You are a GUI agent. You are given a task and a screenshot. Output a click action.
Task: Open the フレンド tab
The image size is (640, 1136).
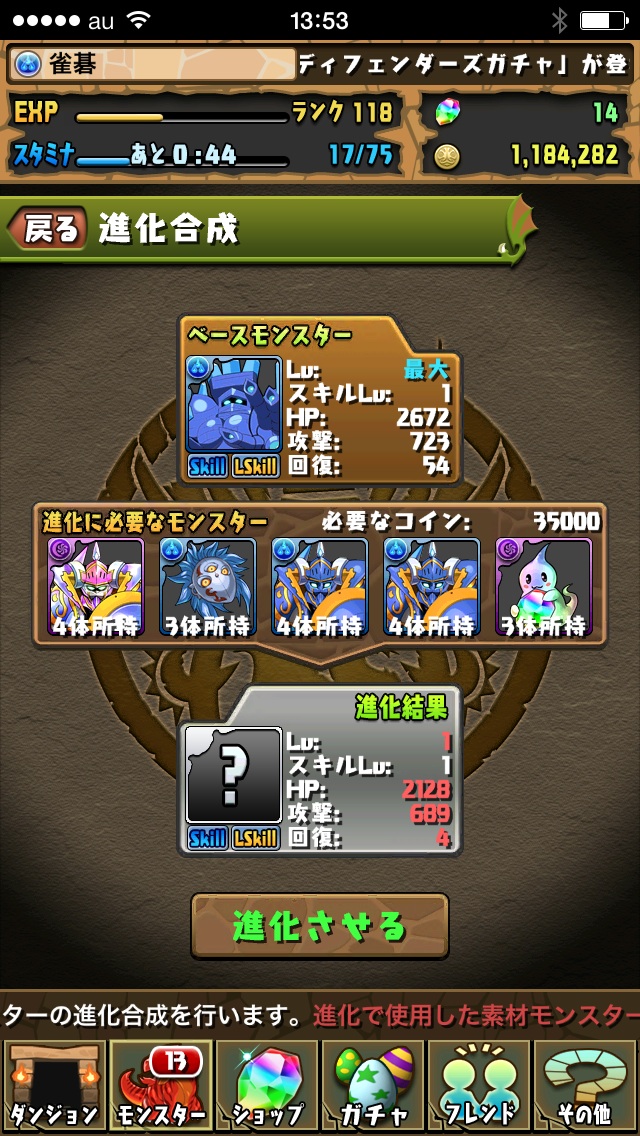pyautogui.click(x=478, y=1085)
